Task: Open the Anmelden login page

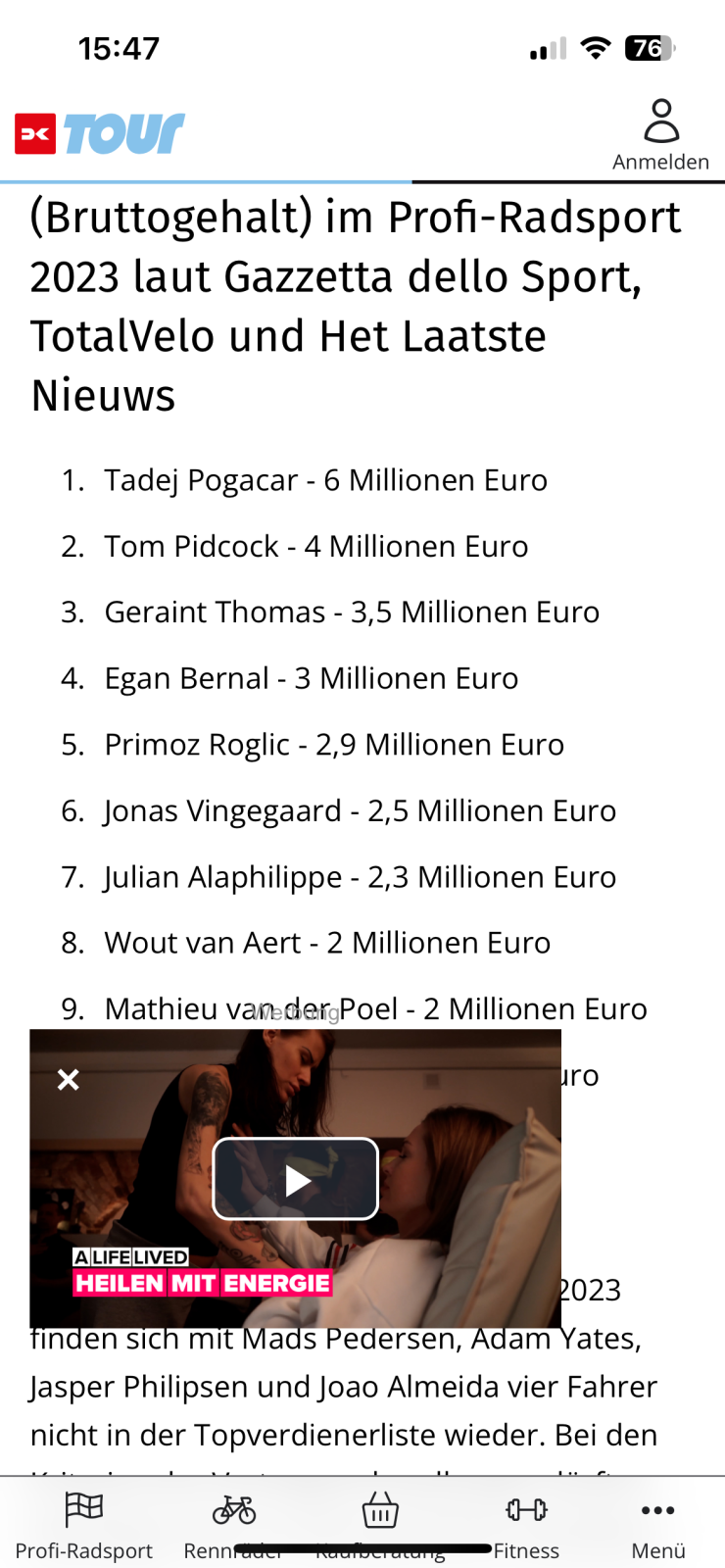Action: [x=660, y=135]
